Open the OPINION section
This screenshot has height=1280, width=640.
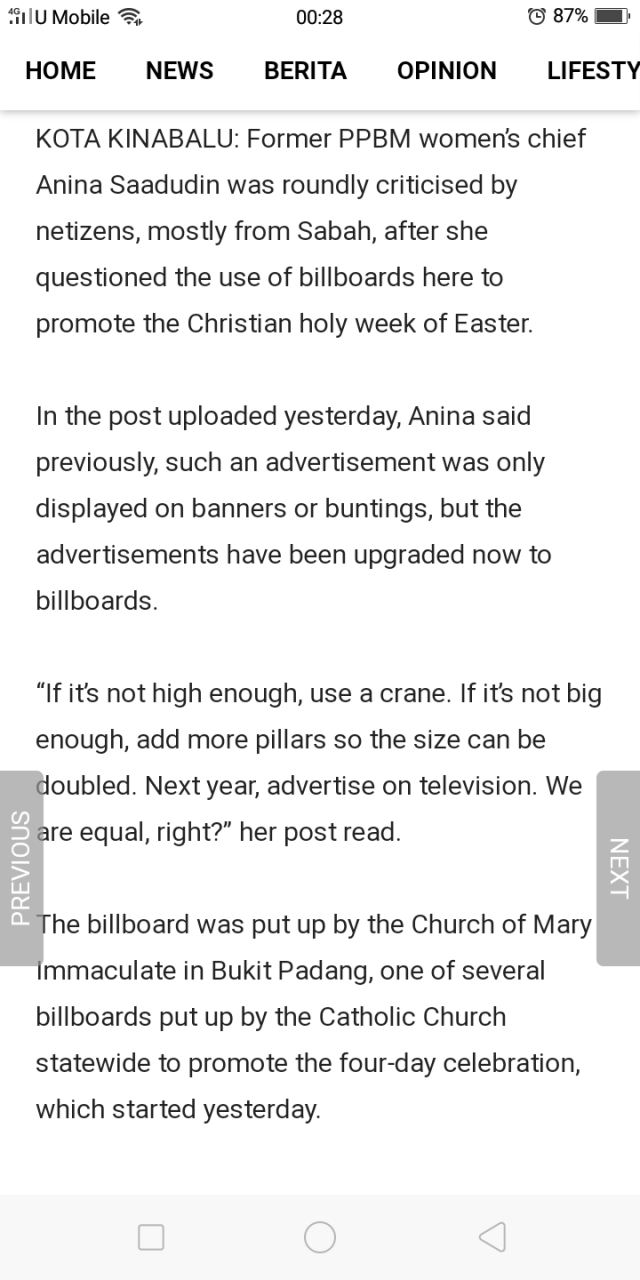446,70
